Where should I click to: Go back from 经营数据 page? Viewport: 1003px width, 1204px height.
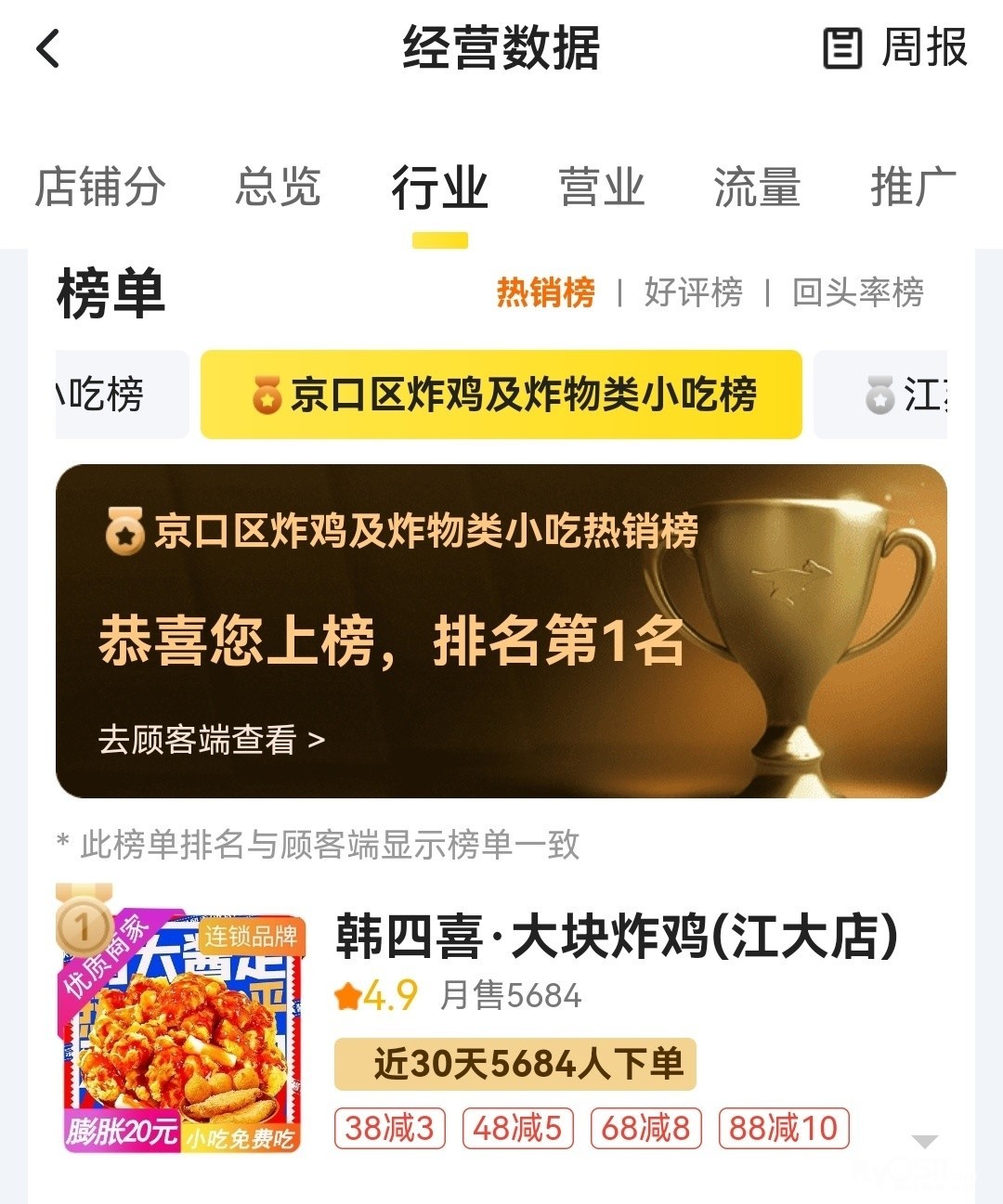[x=48, y=48]
